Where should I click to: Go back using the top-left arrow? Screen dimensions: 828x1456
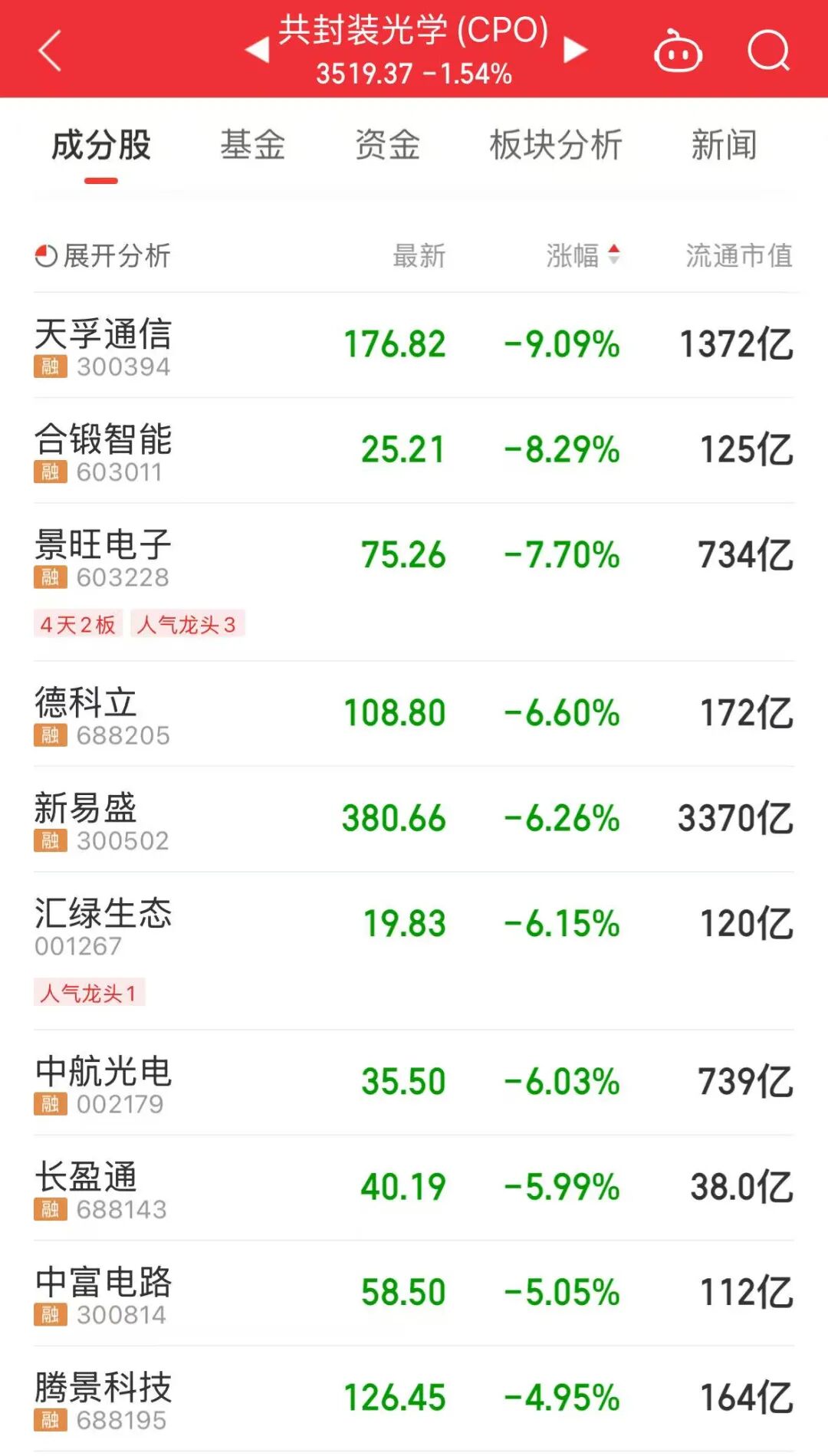50,51
